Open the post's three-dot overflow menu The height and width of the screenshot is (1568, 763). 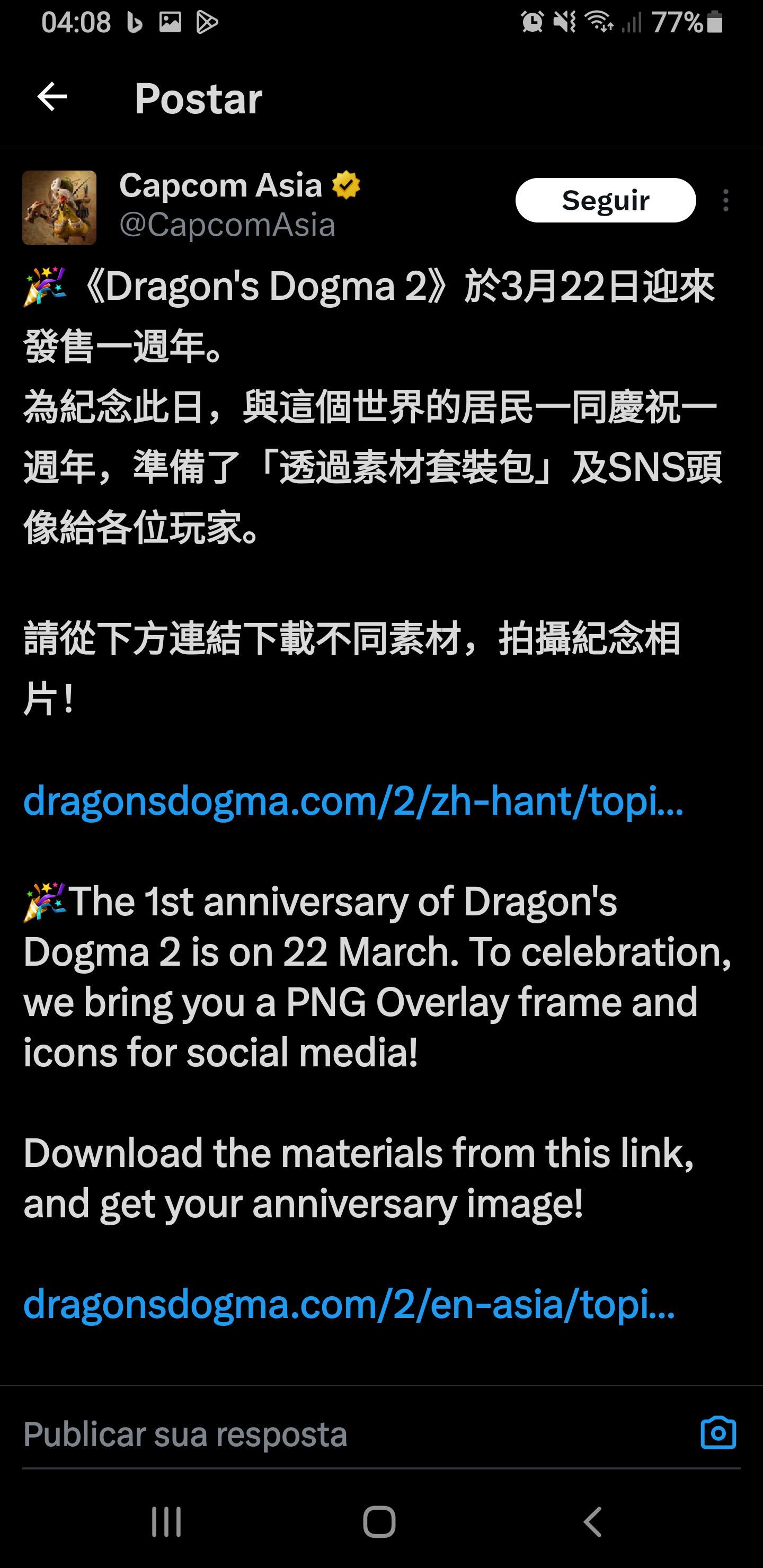[x=725, y=200]
